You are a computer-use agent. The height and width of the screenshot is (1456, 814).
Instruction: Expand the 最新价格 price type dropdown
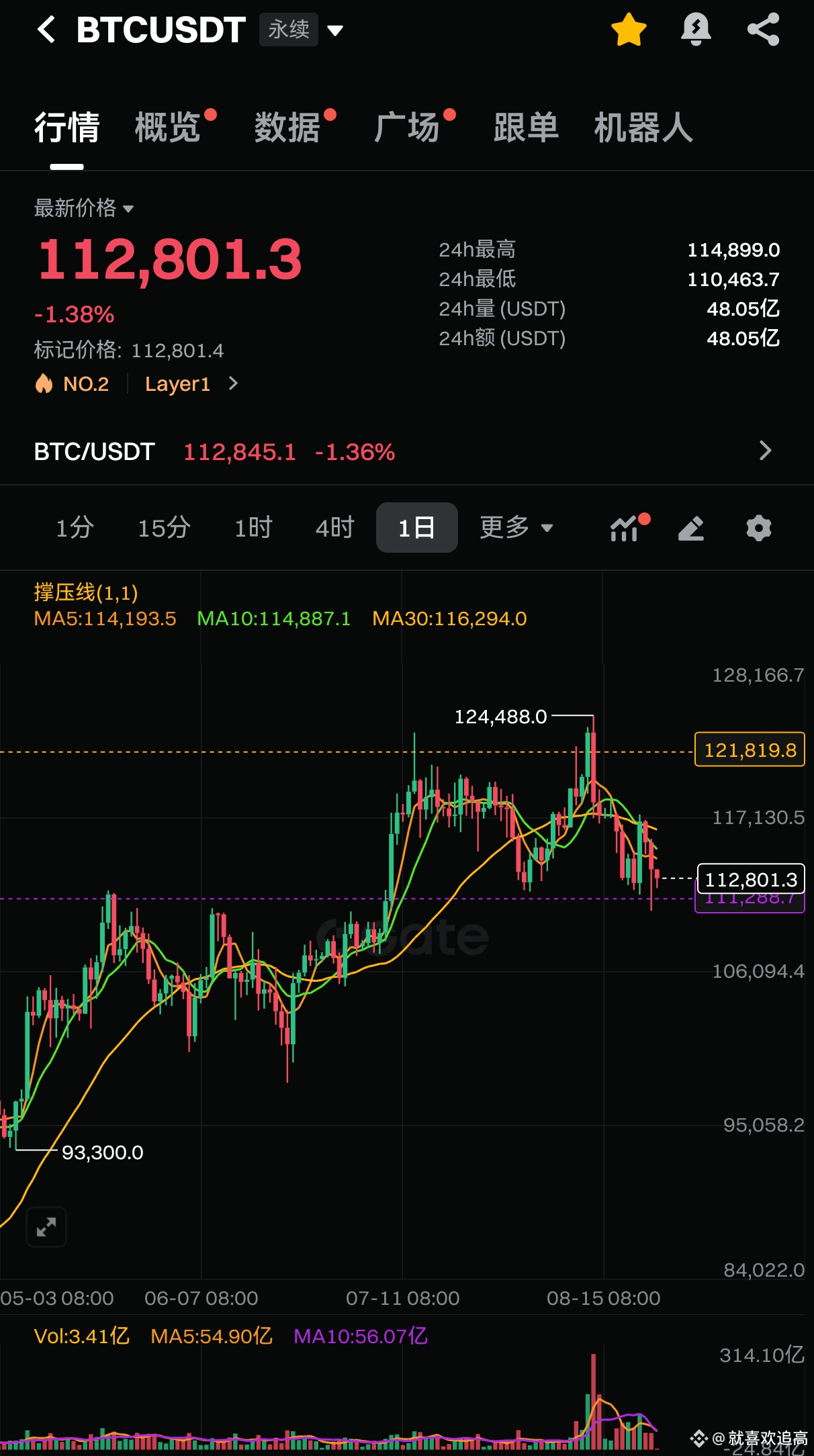[84, 208]
